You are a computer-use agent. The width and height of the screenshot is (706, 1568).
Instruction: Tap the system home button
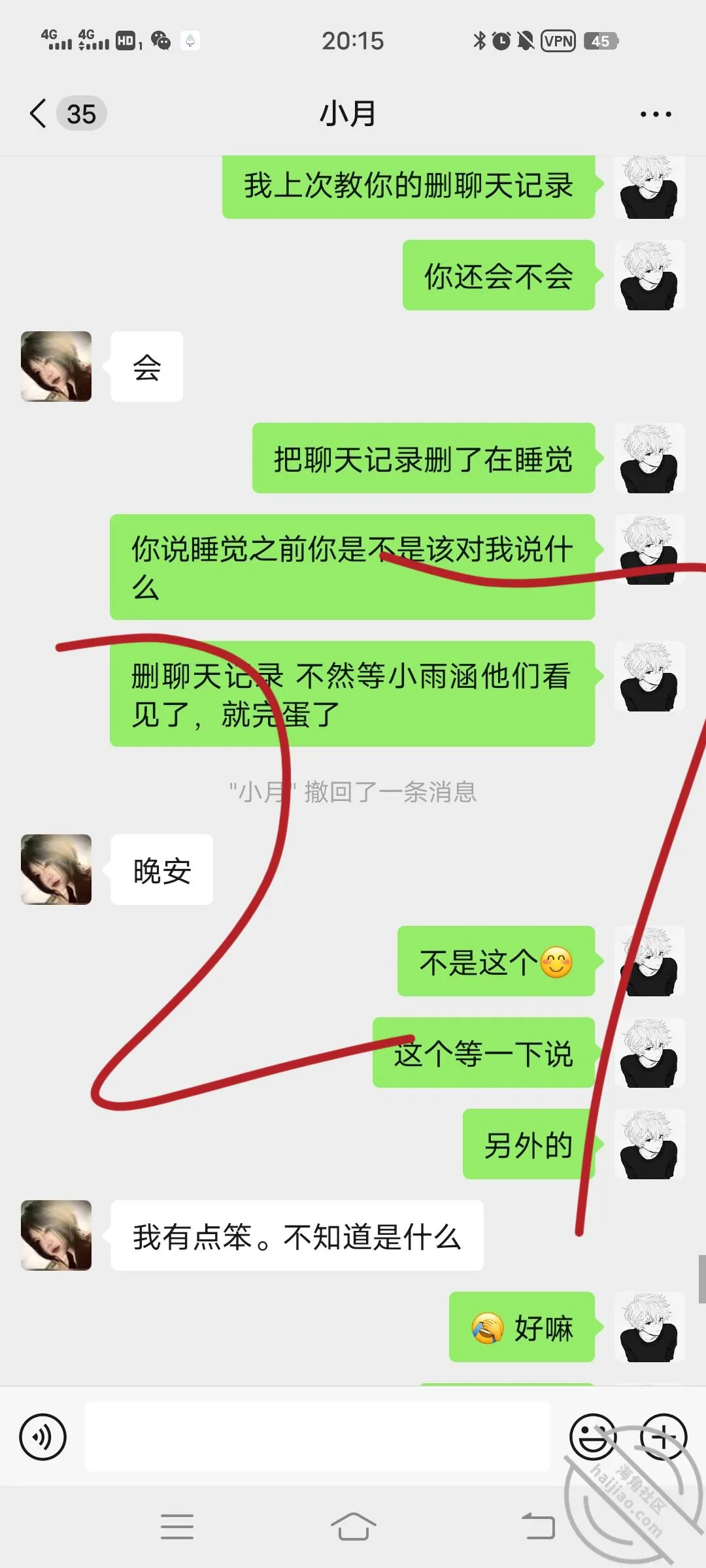pyautogui.click(x=353, y=1527)
